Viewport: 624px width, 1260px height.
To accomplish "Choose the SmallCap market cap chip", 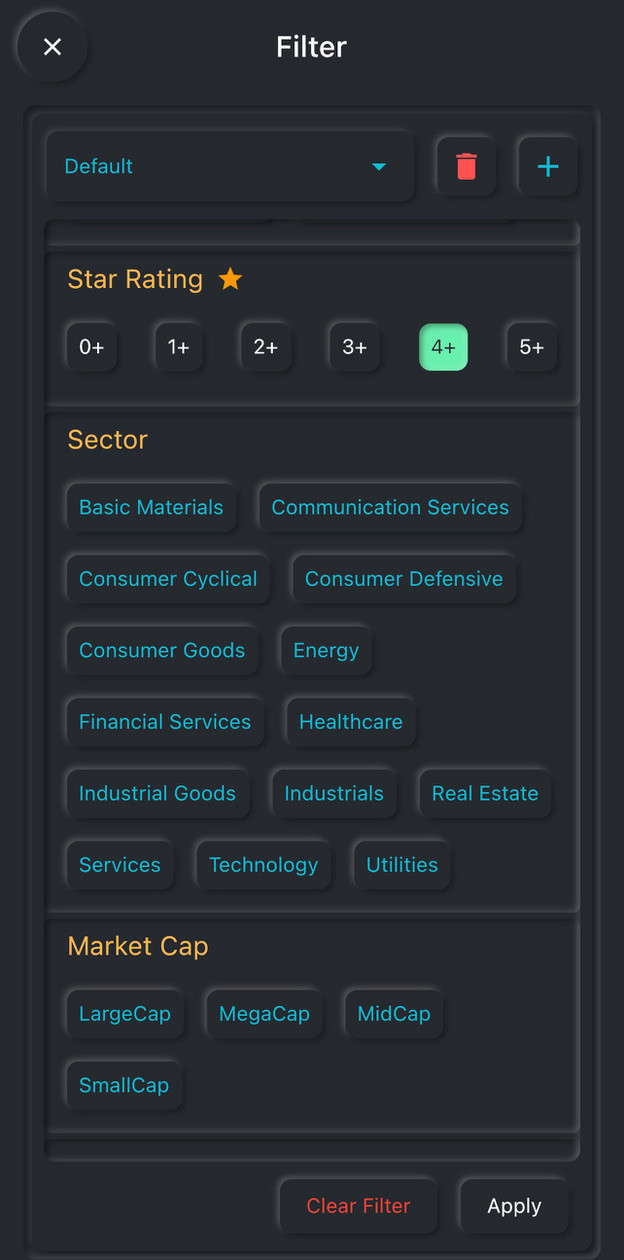I will pos(124,1085).
